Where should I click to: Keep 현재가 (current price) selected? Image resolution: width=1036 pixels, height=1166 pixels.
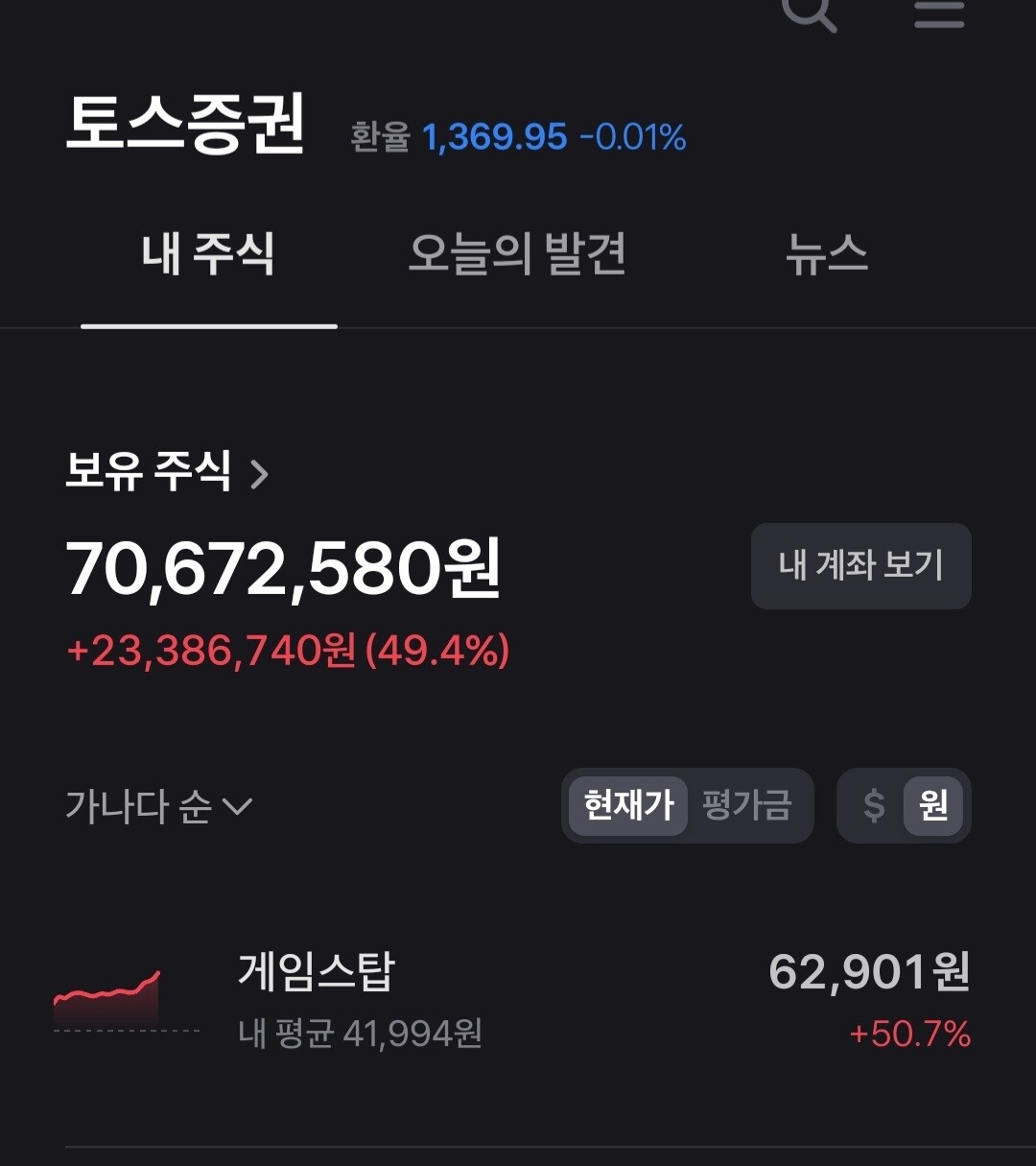(x=627, y=806)
